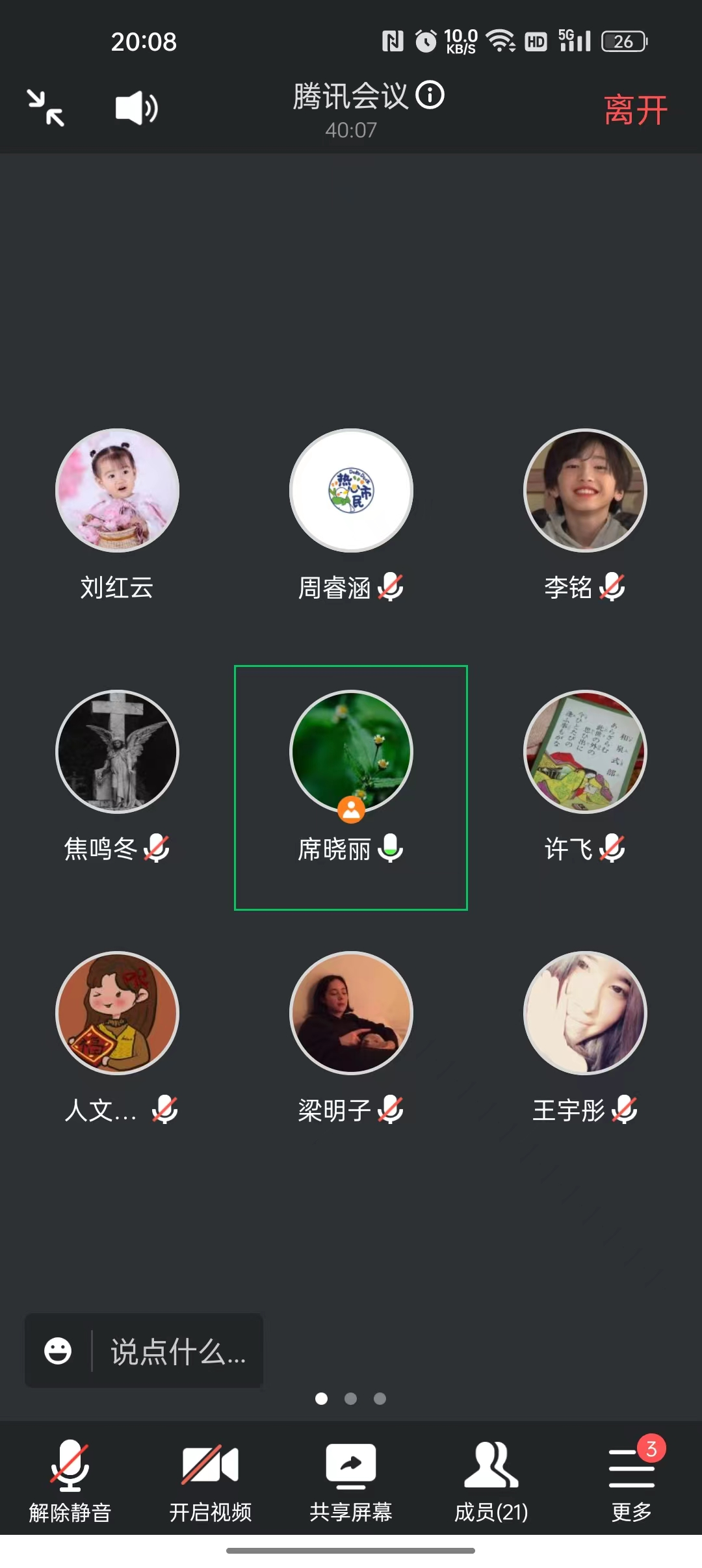Image resolution: width=702 pixels, height=1568 pixels.
Task: Leave the meeting via 离开
Action: tap(635, 110)
